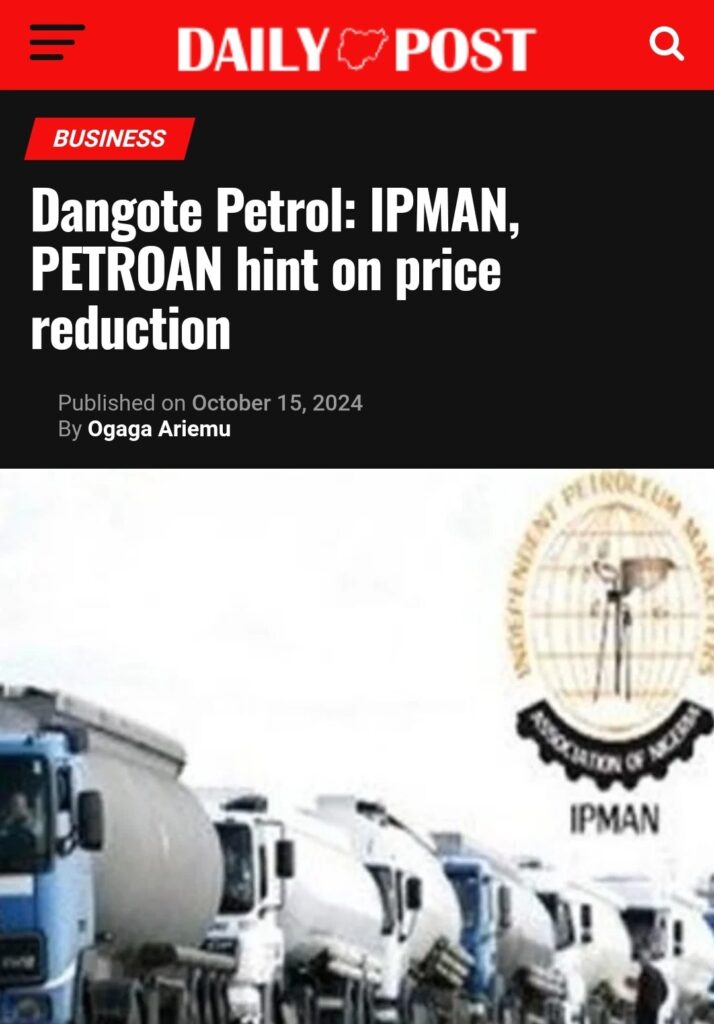View author Ogaga Ariemu's profile

coord(159,430)
